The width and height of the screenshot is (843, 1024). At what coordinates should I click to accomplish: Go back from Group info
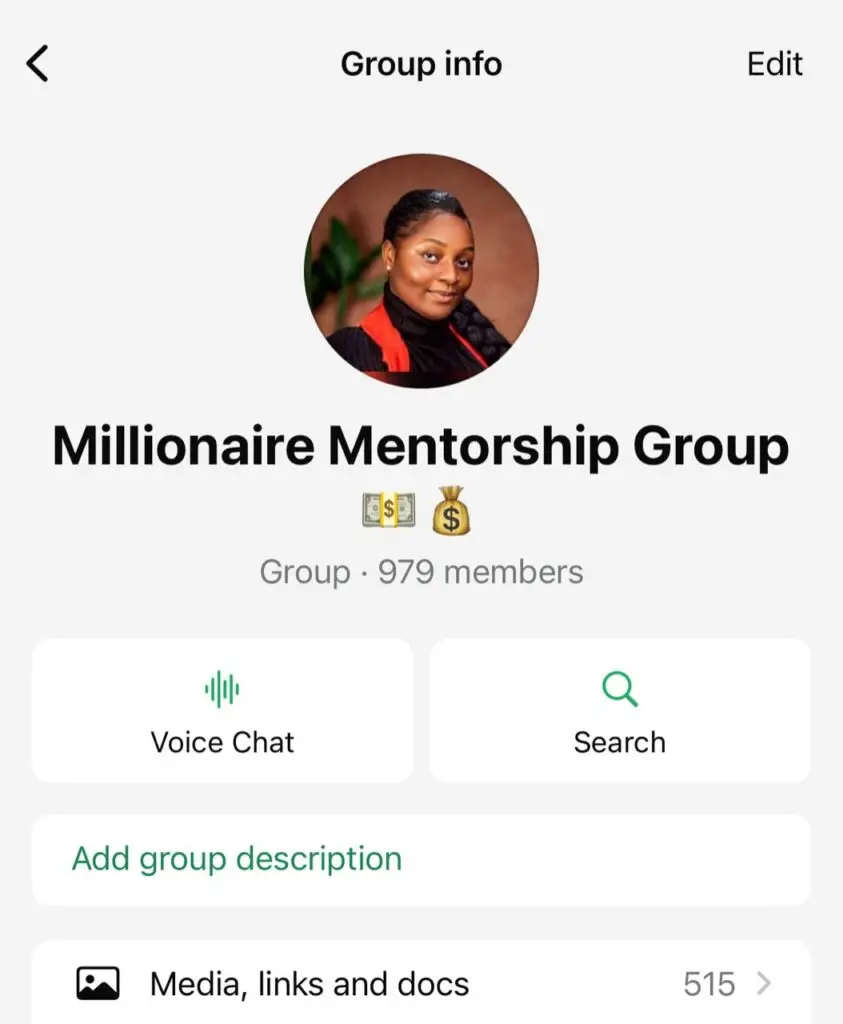click(x=37, y=64)
